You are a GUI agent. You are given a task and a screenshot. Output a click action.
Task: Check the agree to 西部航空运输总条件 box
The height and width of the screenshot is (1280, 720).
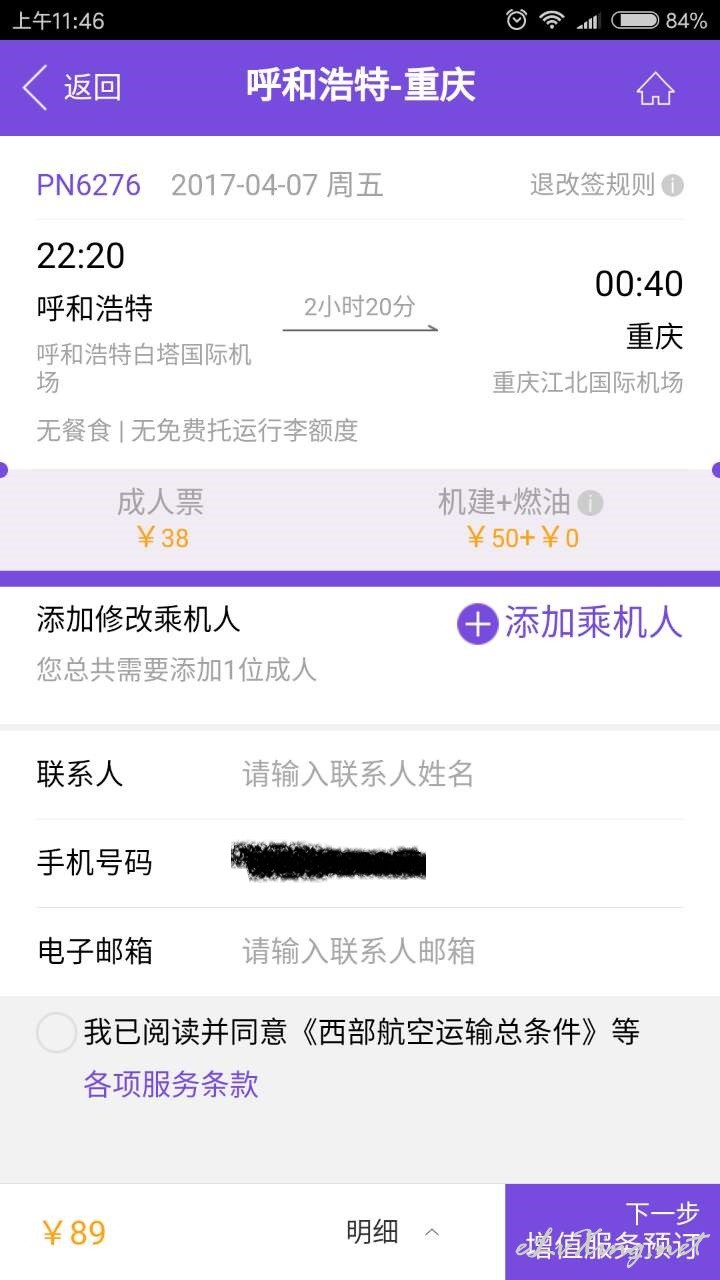pos(56,1032)
